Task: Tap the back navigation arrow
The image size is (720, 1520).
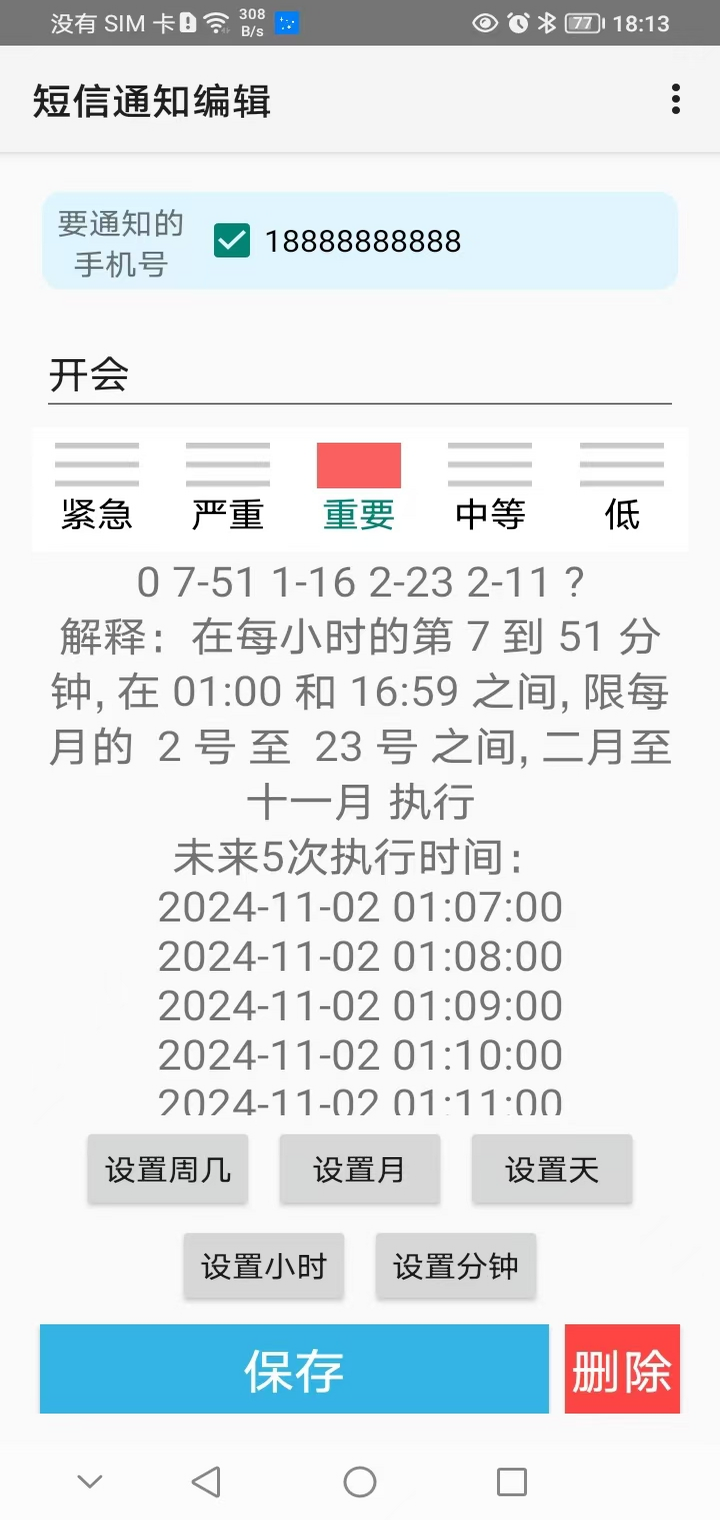Action: pos(205,1481)
